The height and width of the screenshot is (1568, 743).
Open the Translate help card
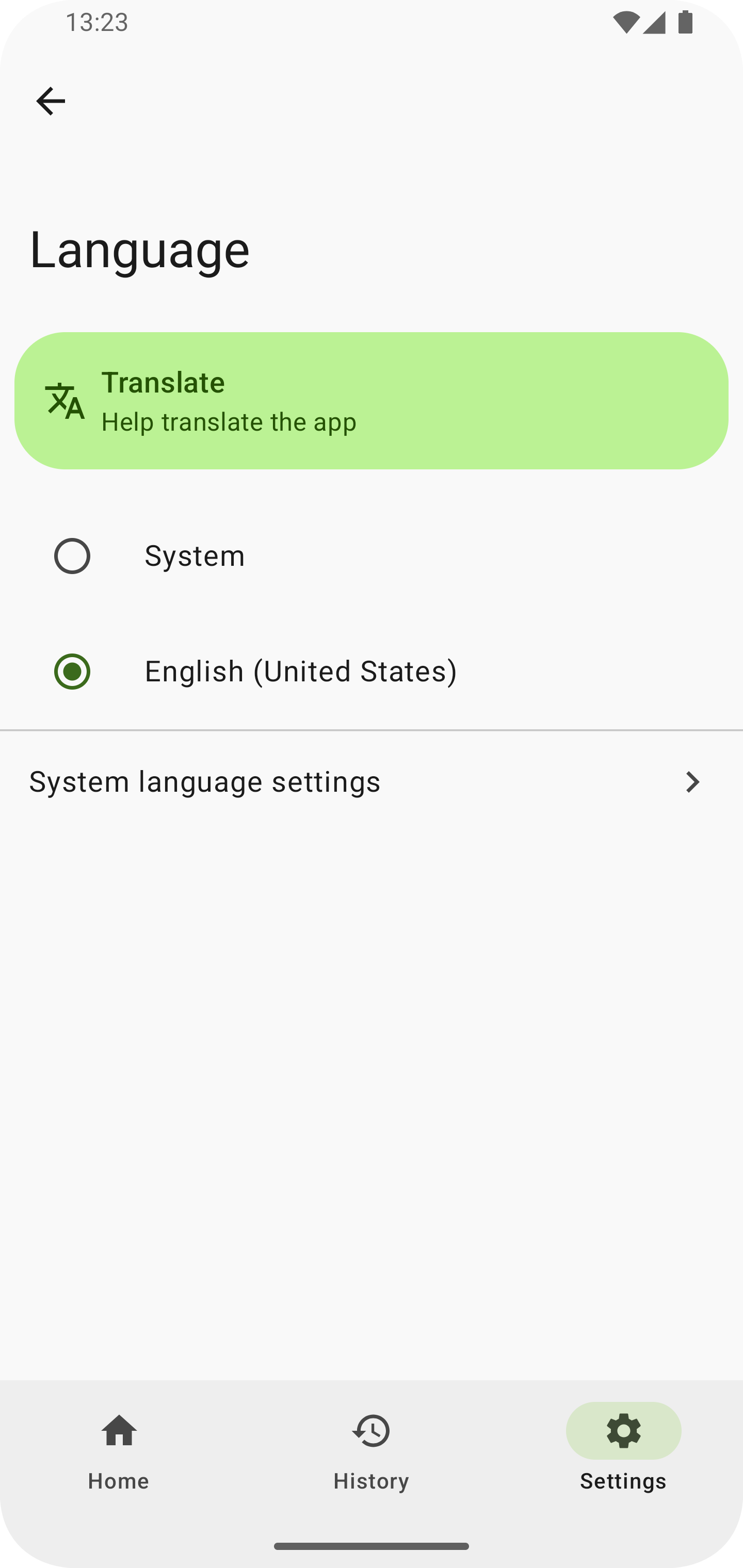[372, 401]
